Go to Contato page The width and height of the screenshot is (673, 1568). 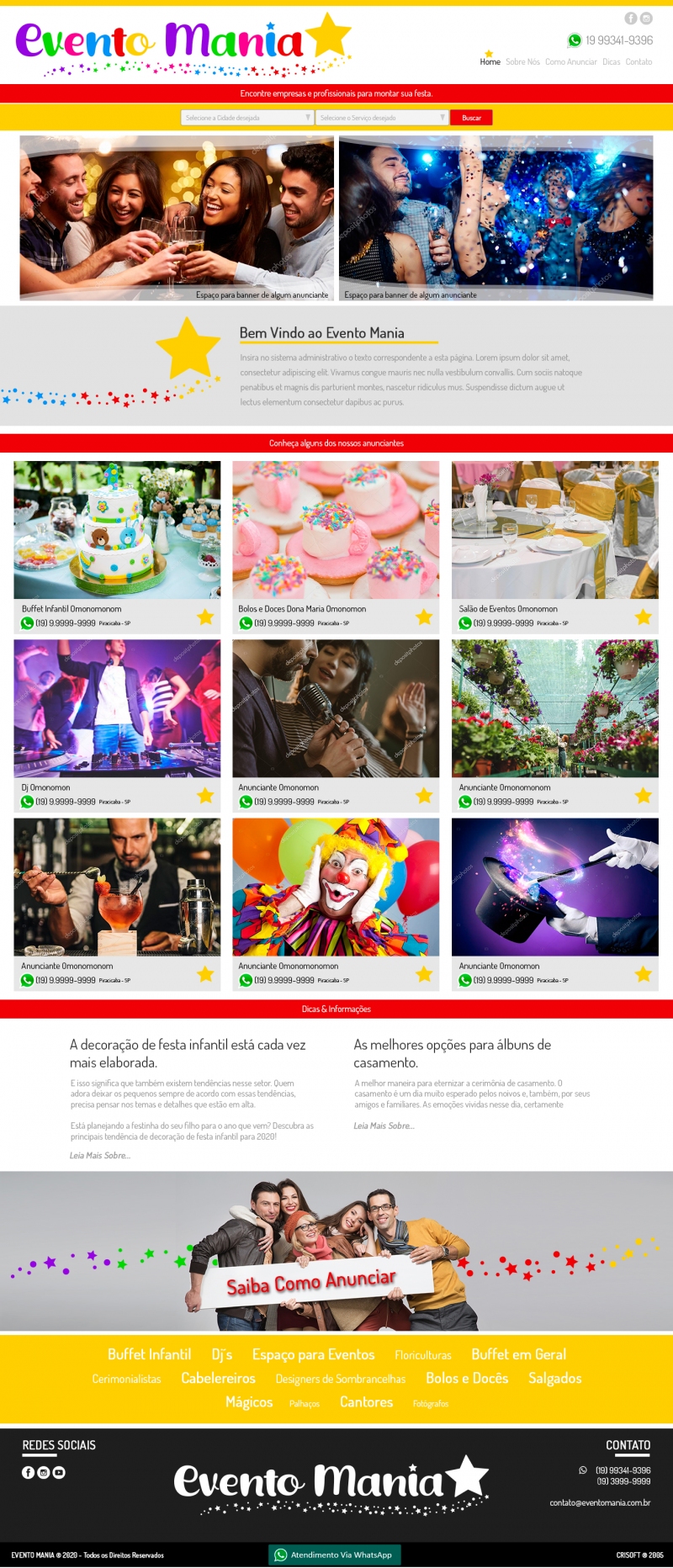[639, 62]
